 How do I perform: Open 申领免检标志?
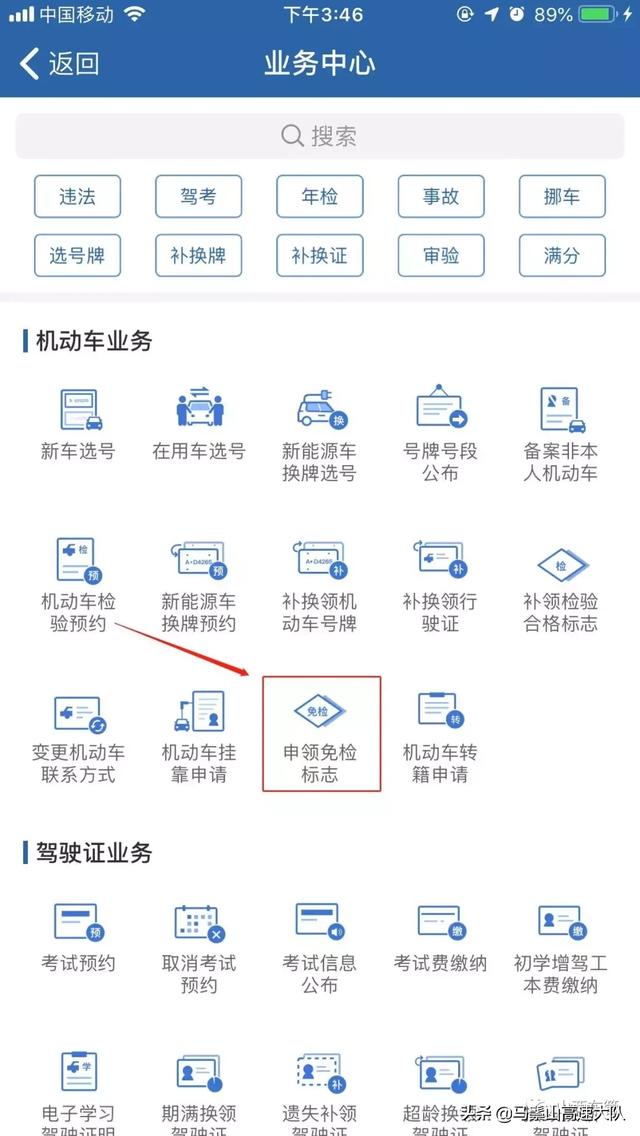tap(321, 734)
